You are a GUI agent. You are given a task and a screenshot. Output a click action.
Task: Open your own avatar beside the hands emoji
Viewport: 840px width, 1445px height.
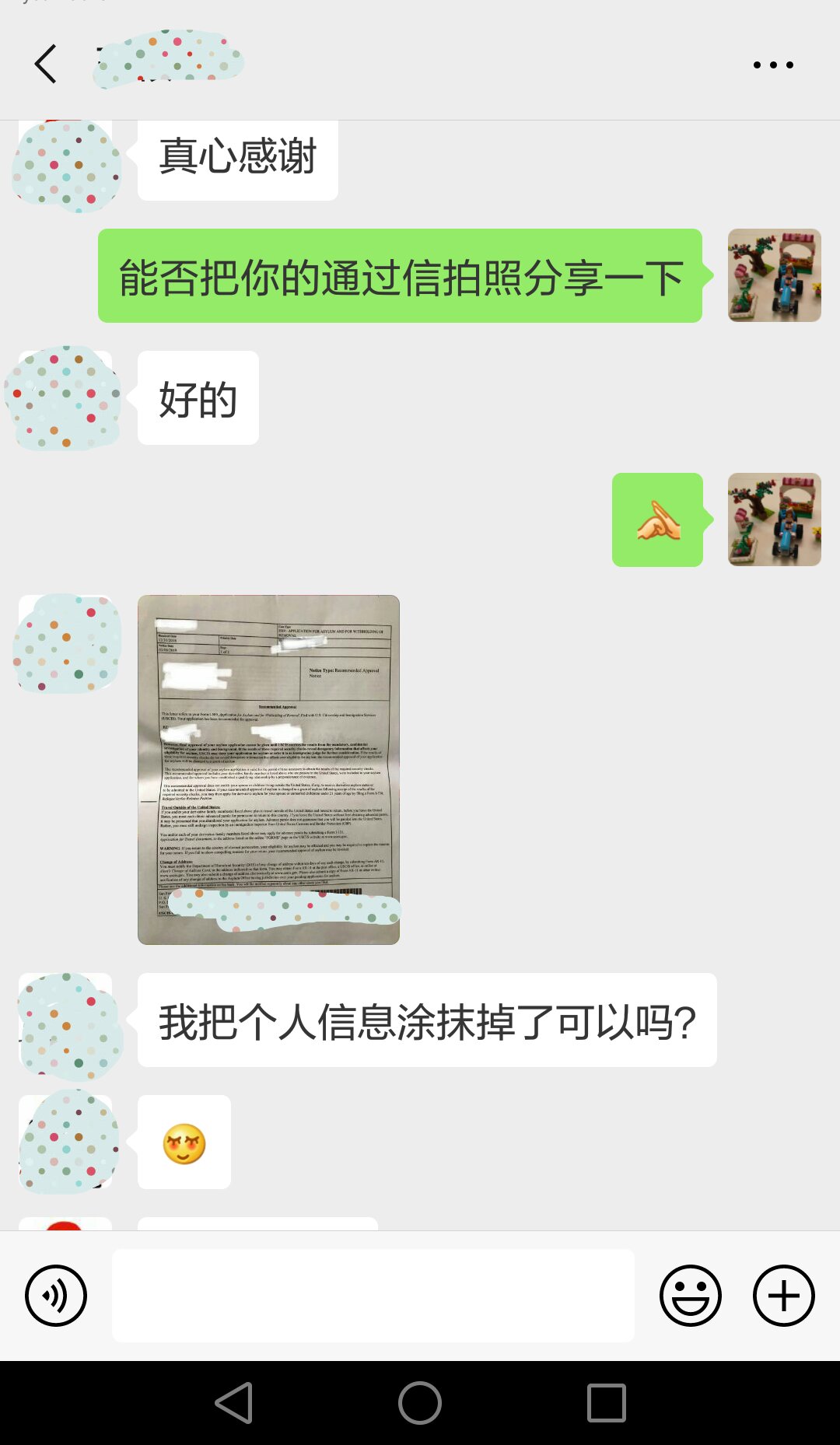775,520
